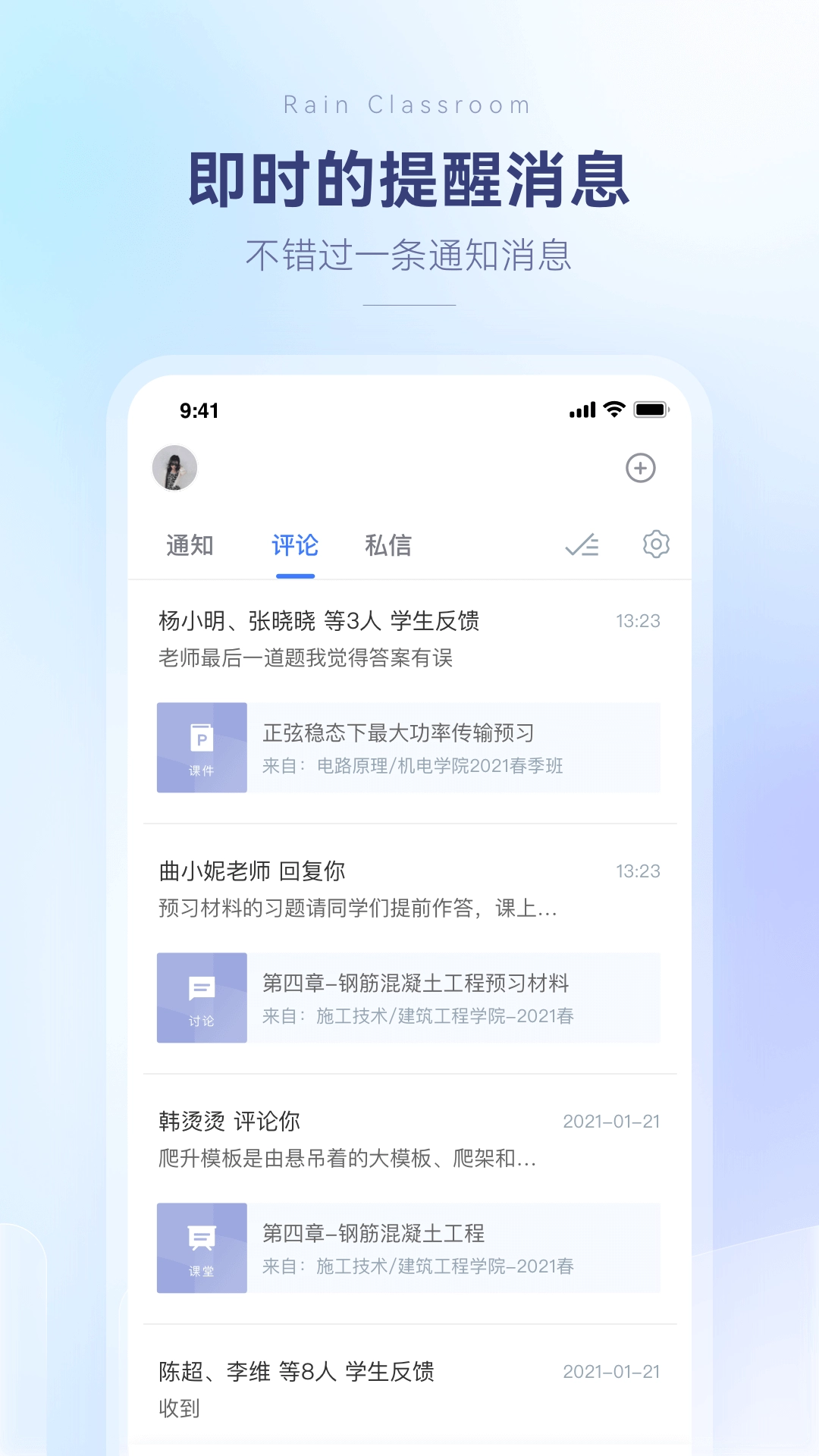Open the 课件 courseware icon attachment

coord(202,748)
